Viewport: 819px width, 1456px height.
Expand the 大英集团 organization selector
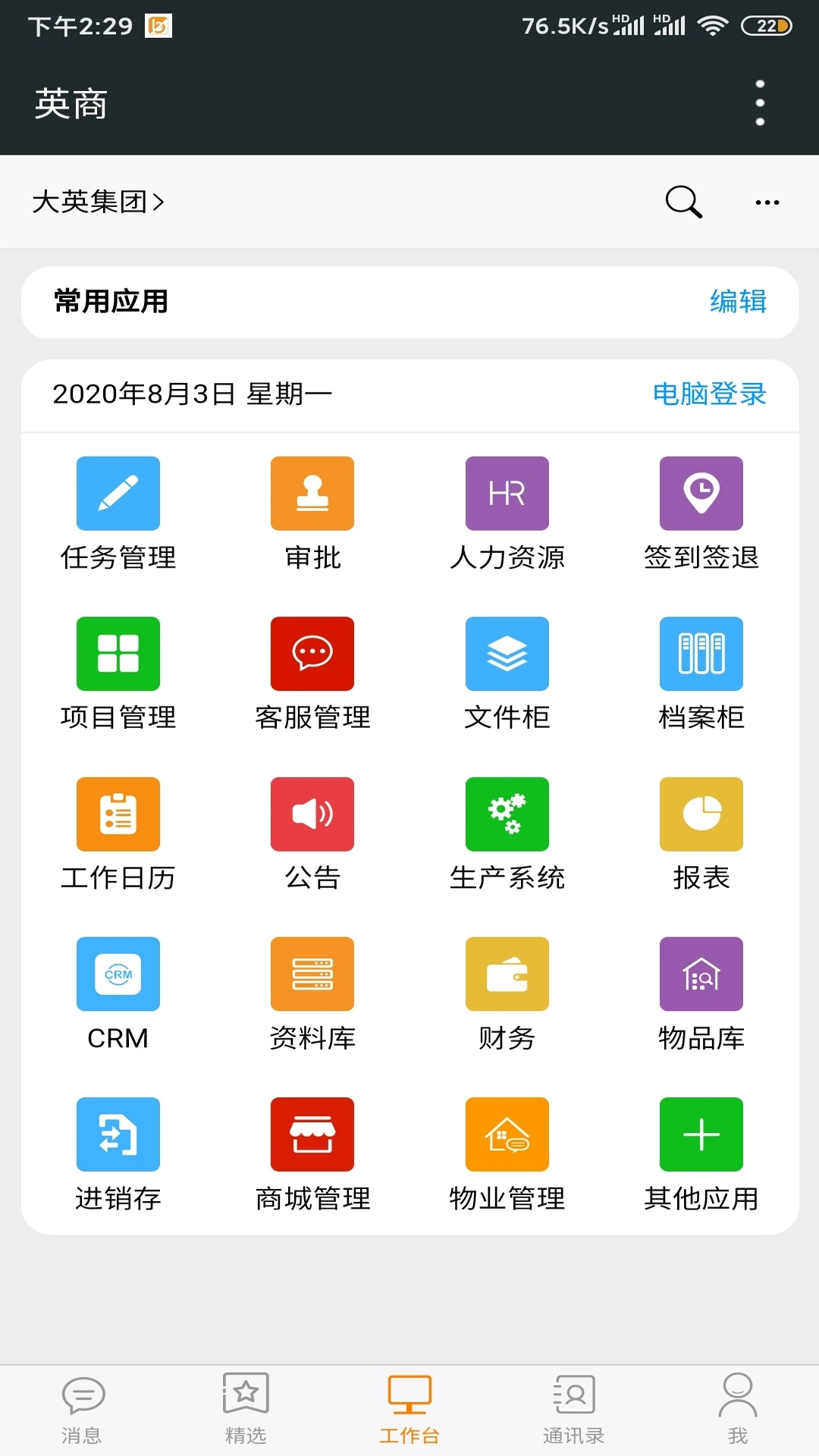pos(99,202)
